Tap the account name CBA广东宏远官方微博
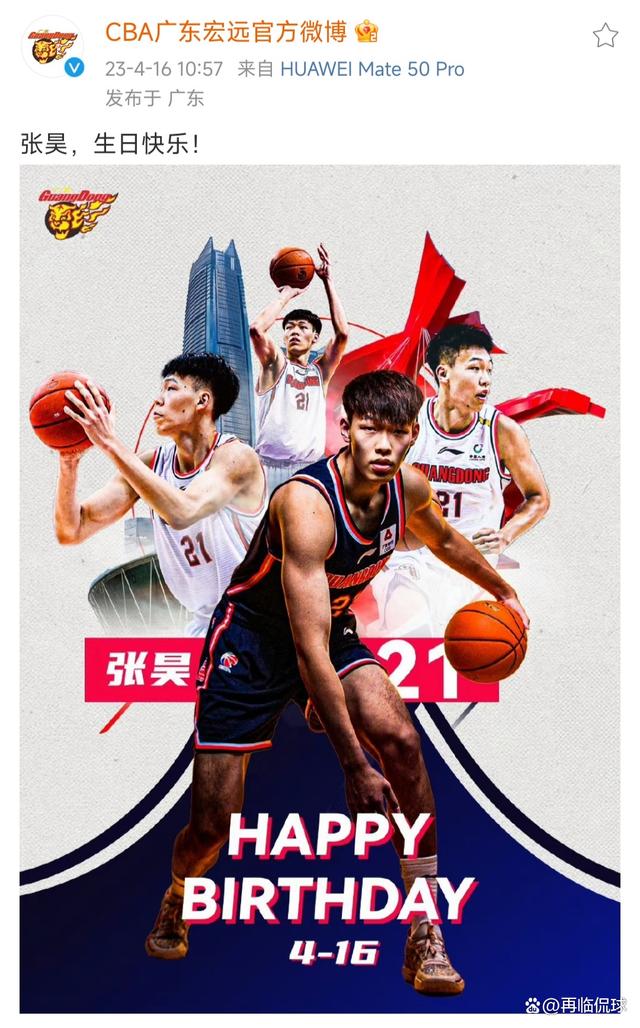 point(226,32)
